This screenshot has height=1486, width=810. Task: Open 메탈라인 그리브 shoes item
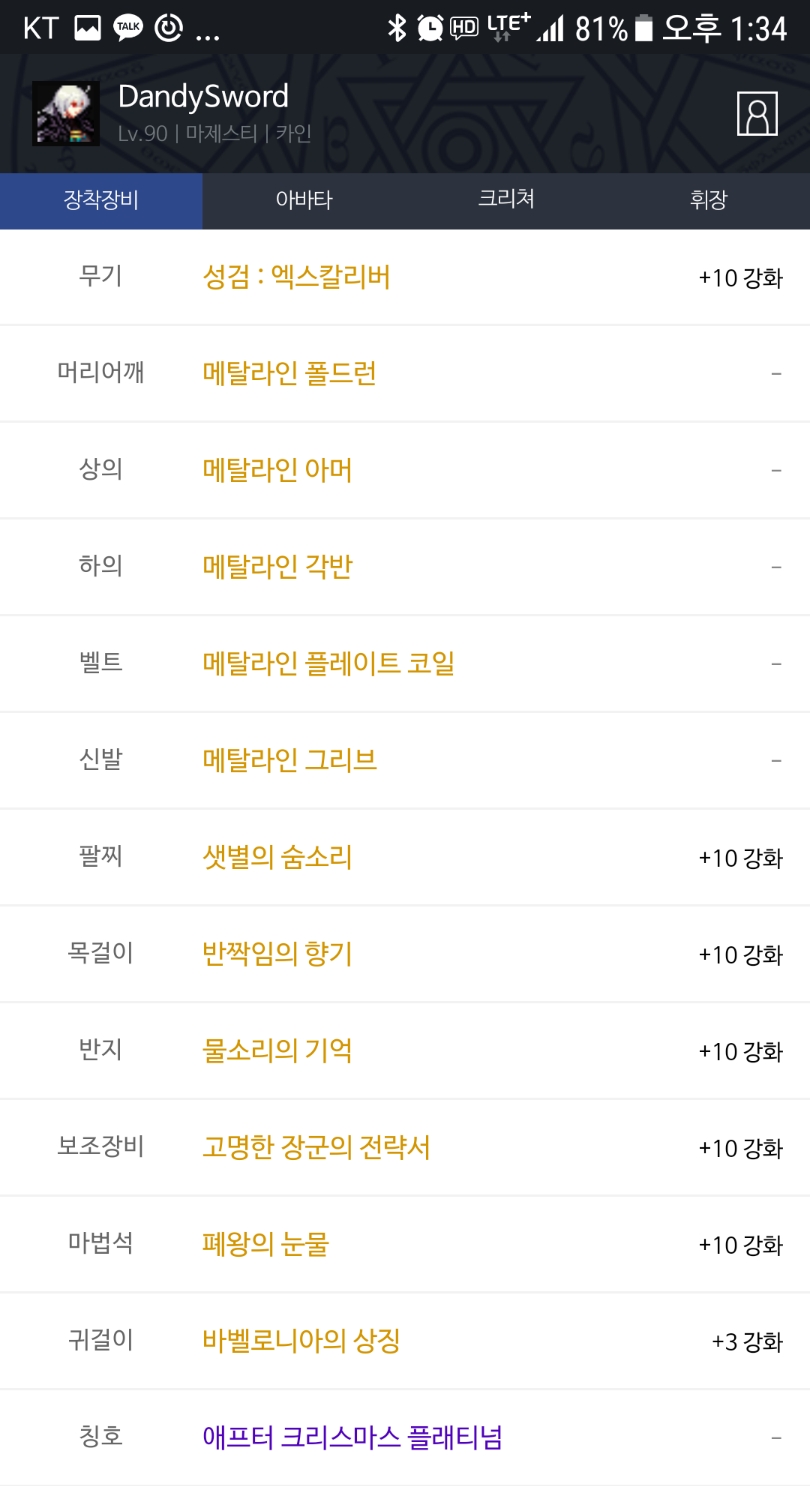click(x=289, y=760)
